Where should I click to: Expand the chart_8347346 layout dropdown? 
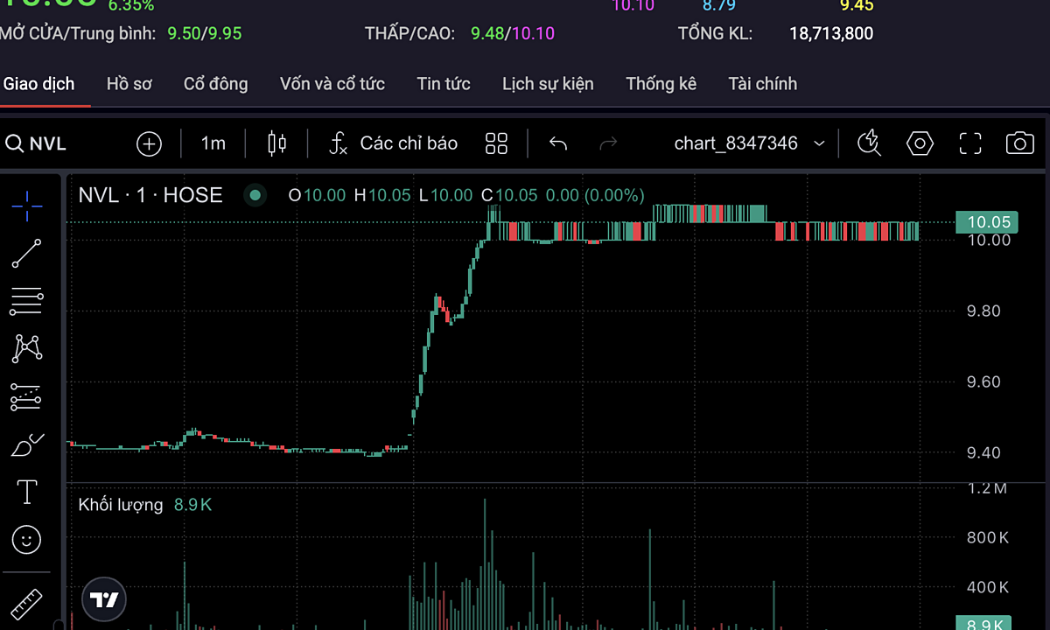tap(749, 144)
